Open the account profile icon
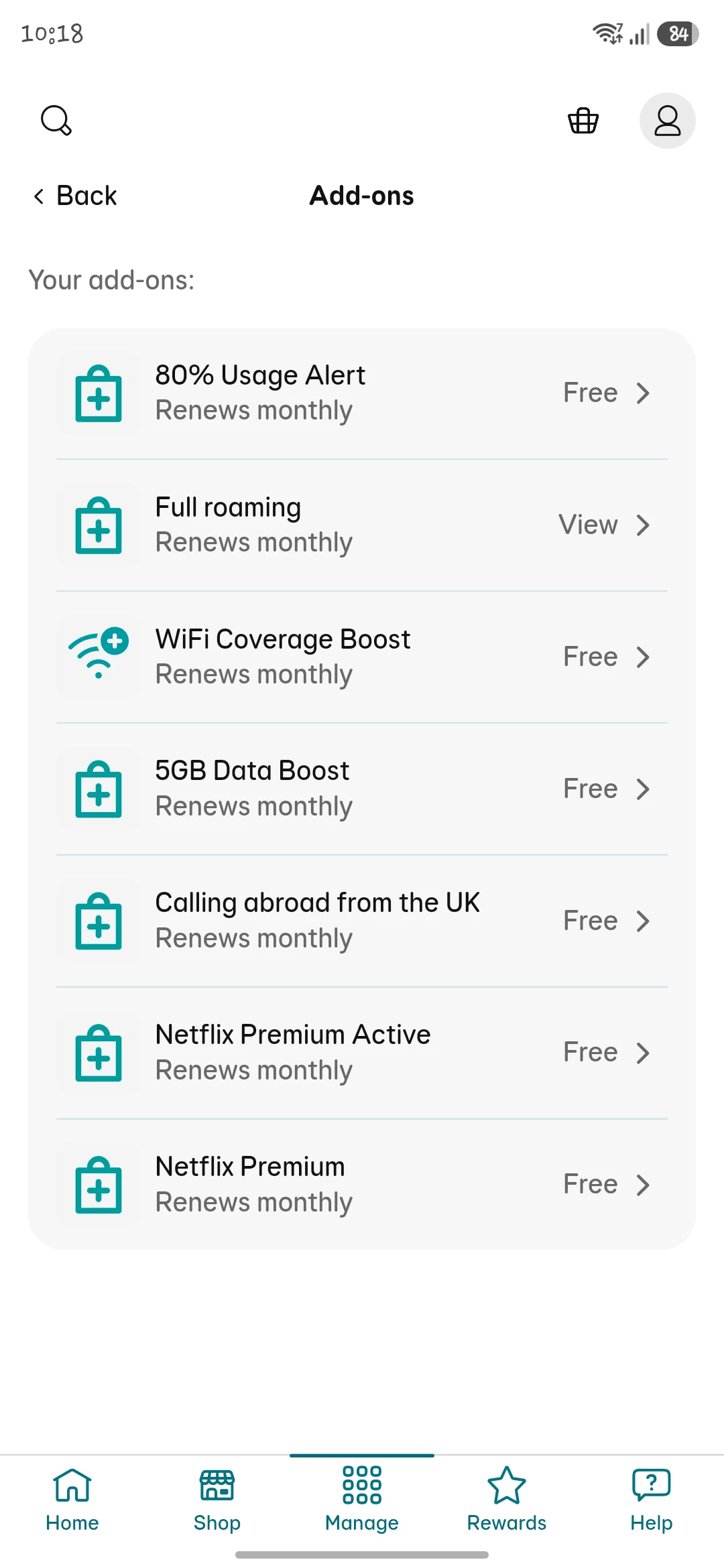Viewport: 724px width, 1568px height. coord(667,121)
